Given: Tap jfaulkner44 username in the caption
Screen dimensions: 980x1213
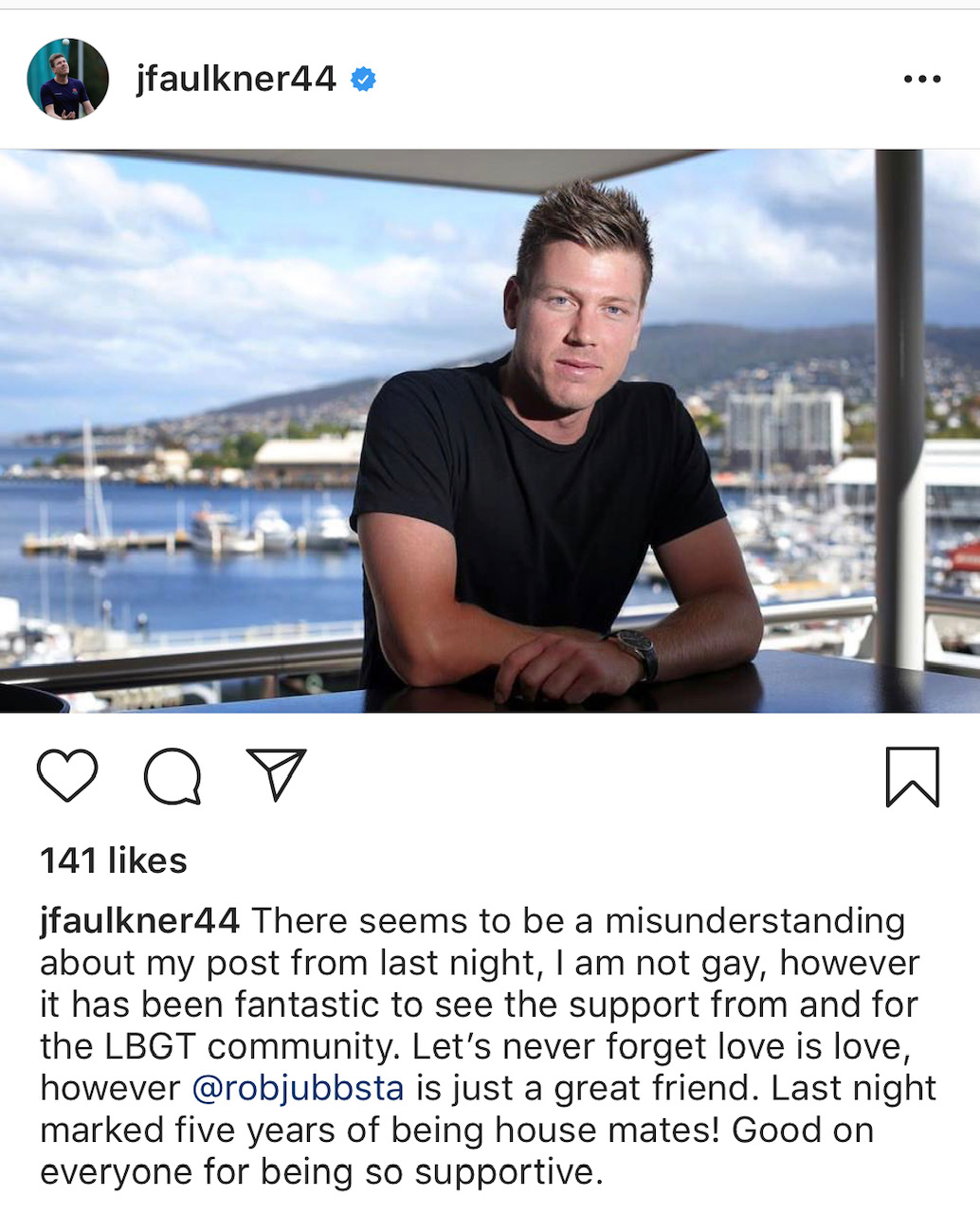Looking at the screenshot, I should coord(140,921).
